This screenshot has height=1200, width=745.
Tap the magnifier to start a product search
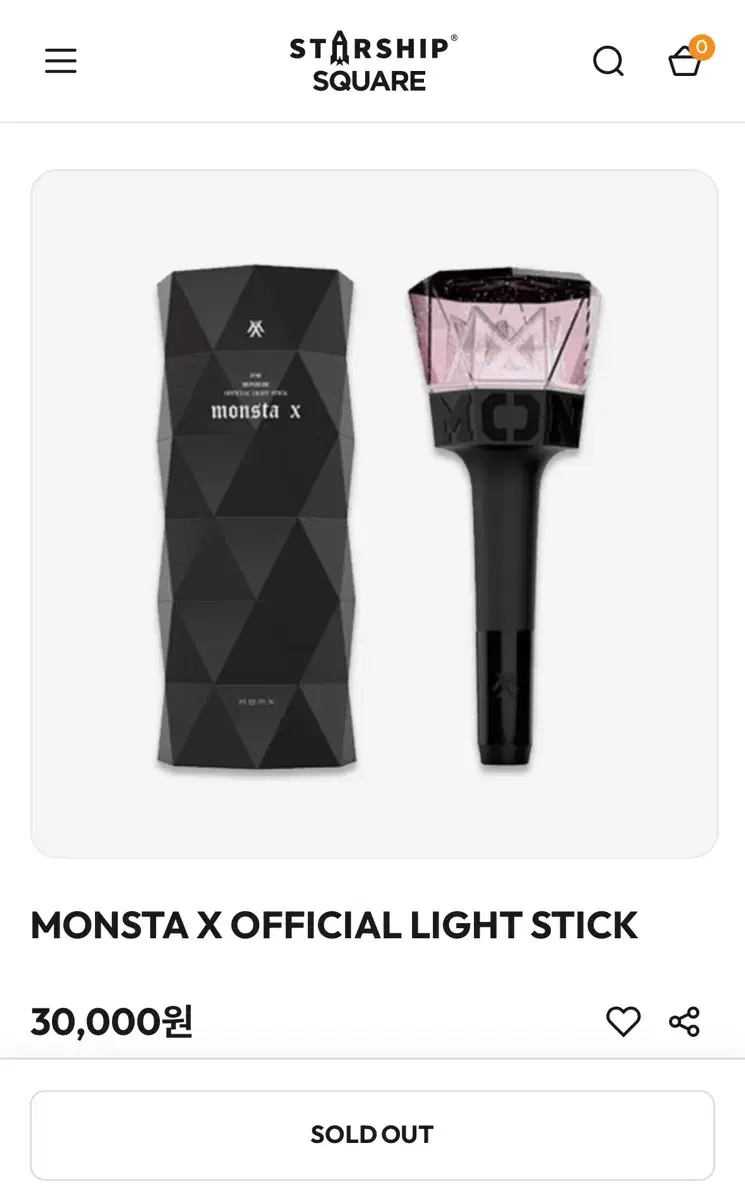tap(609, 61)
